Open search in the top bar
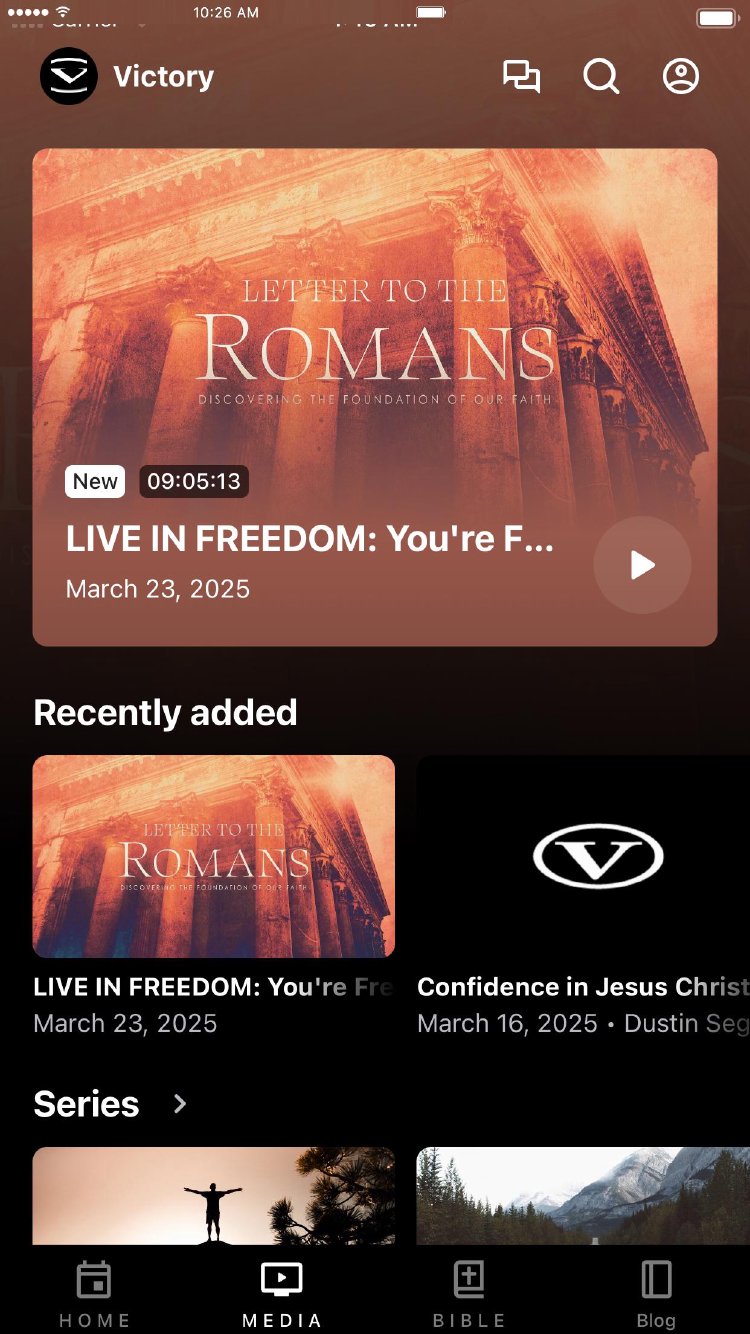The image size is (750, 1334). 601,77
